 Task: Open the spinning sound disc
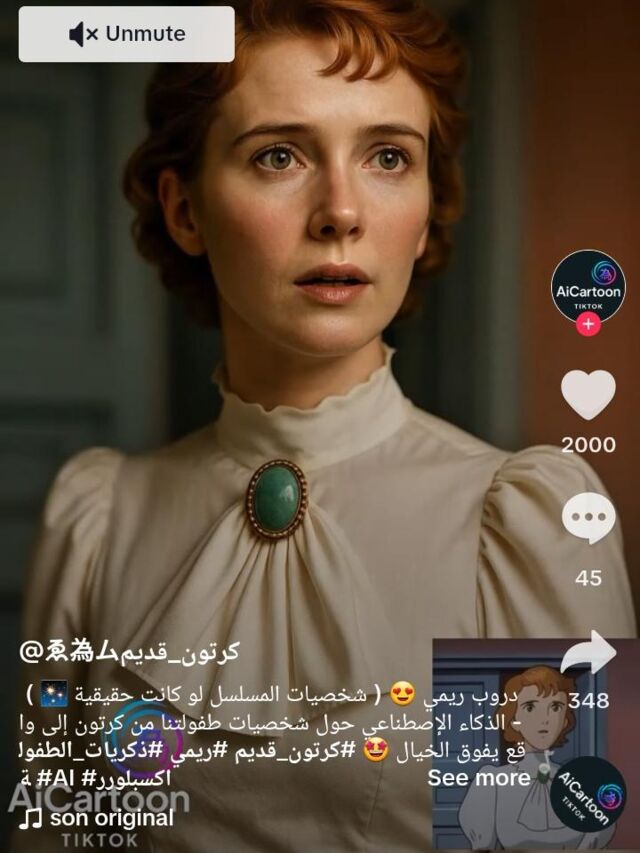point(588,795)
